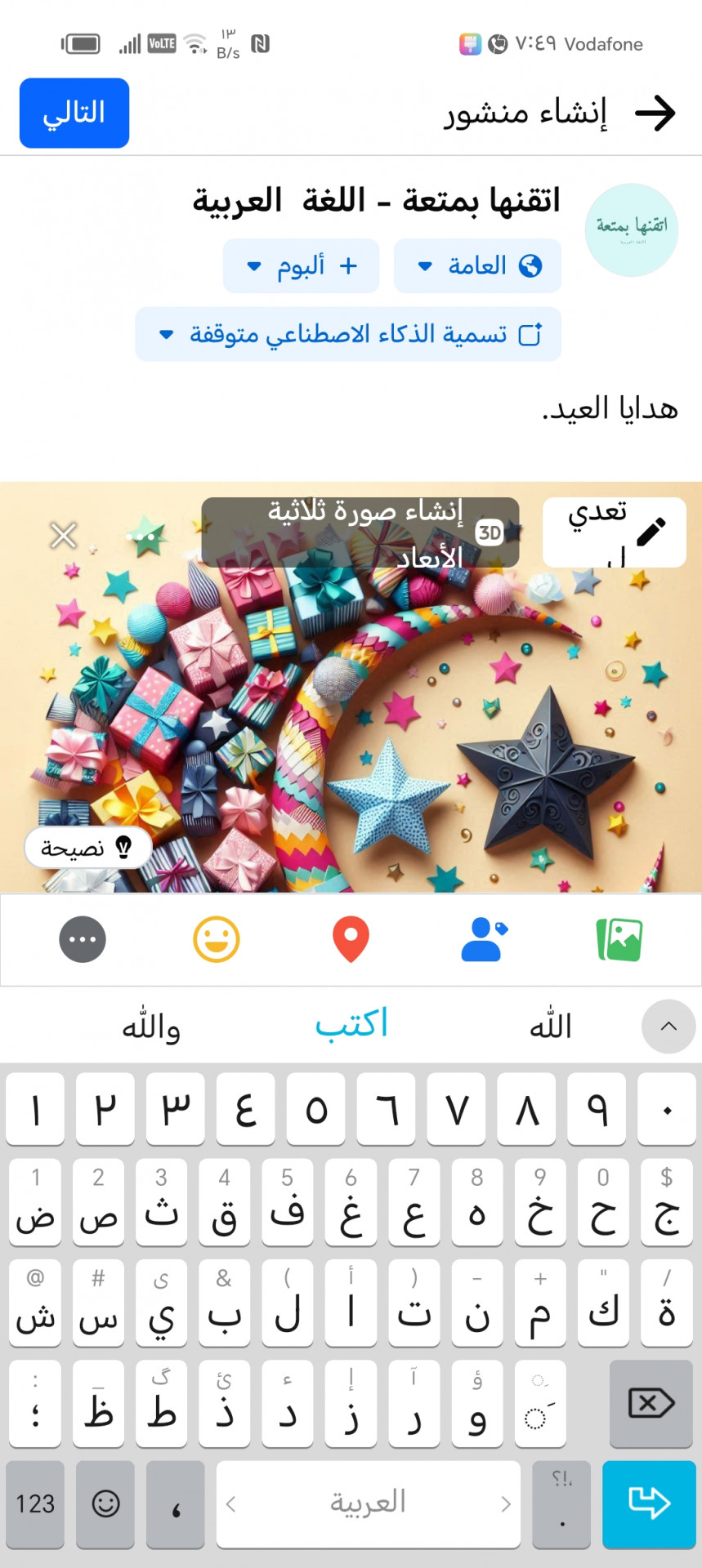Viewport: 702px width, 1568px height.
Task: Open the العامة audience dropdown
Action: 477,265
